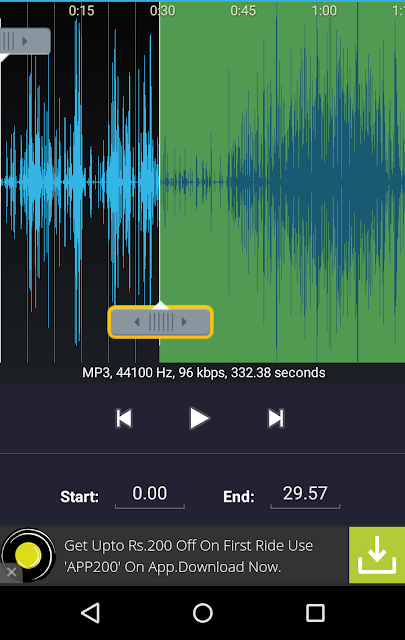The image size is (405, 640).
Task: Skip forward to the end marker
Action: coord(276,418)
